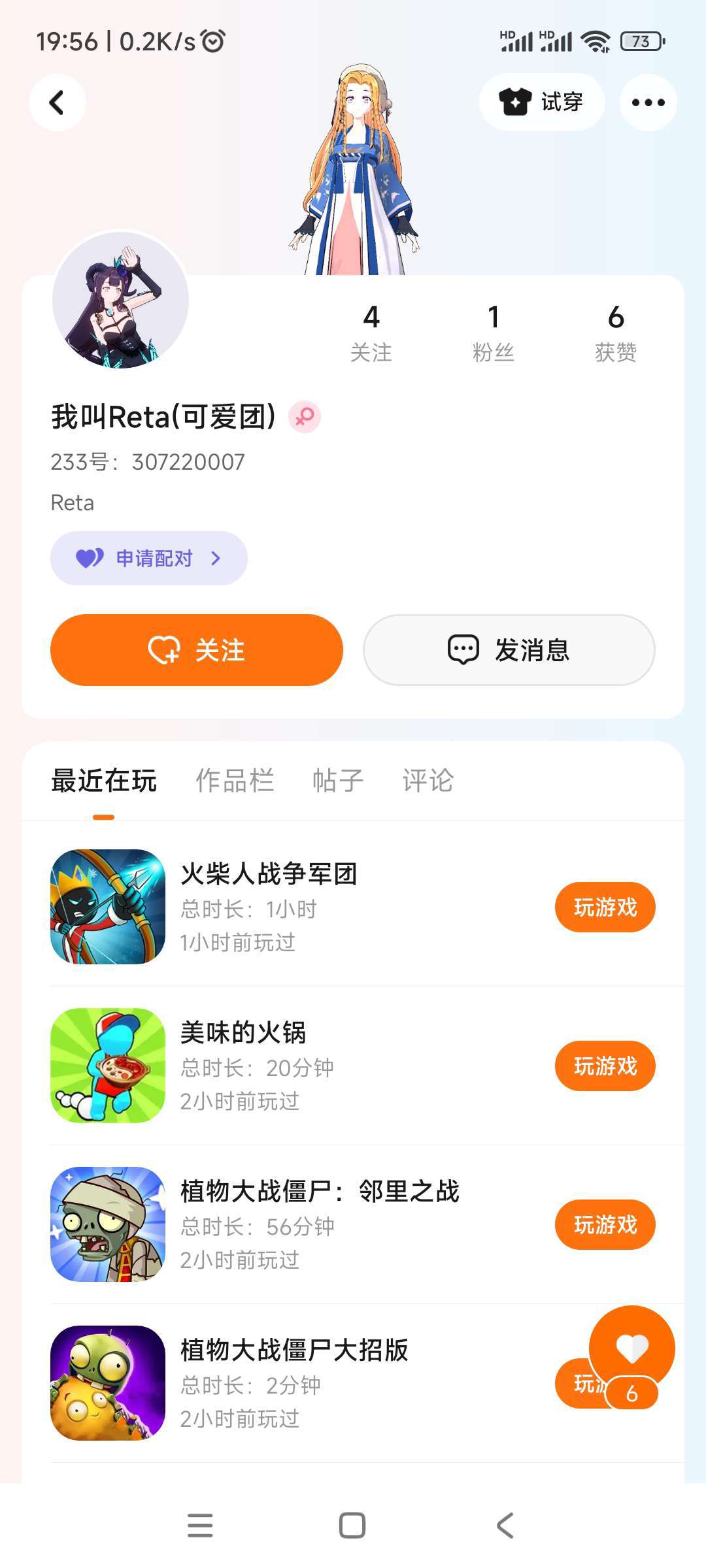Play 火柴人战争军团 with 玩游戏 button

click(605, 907)
